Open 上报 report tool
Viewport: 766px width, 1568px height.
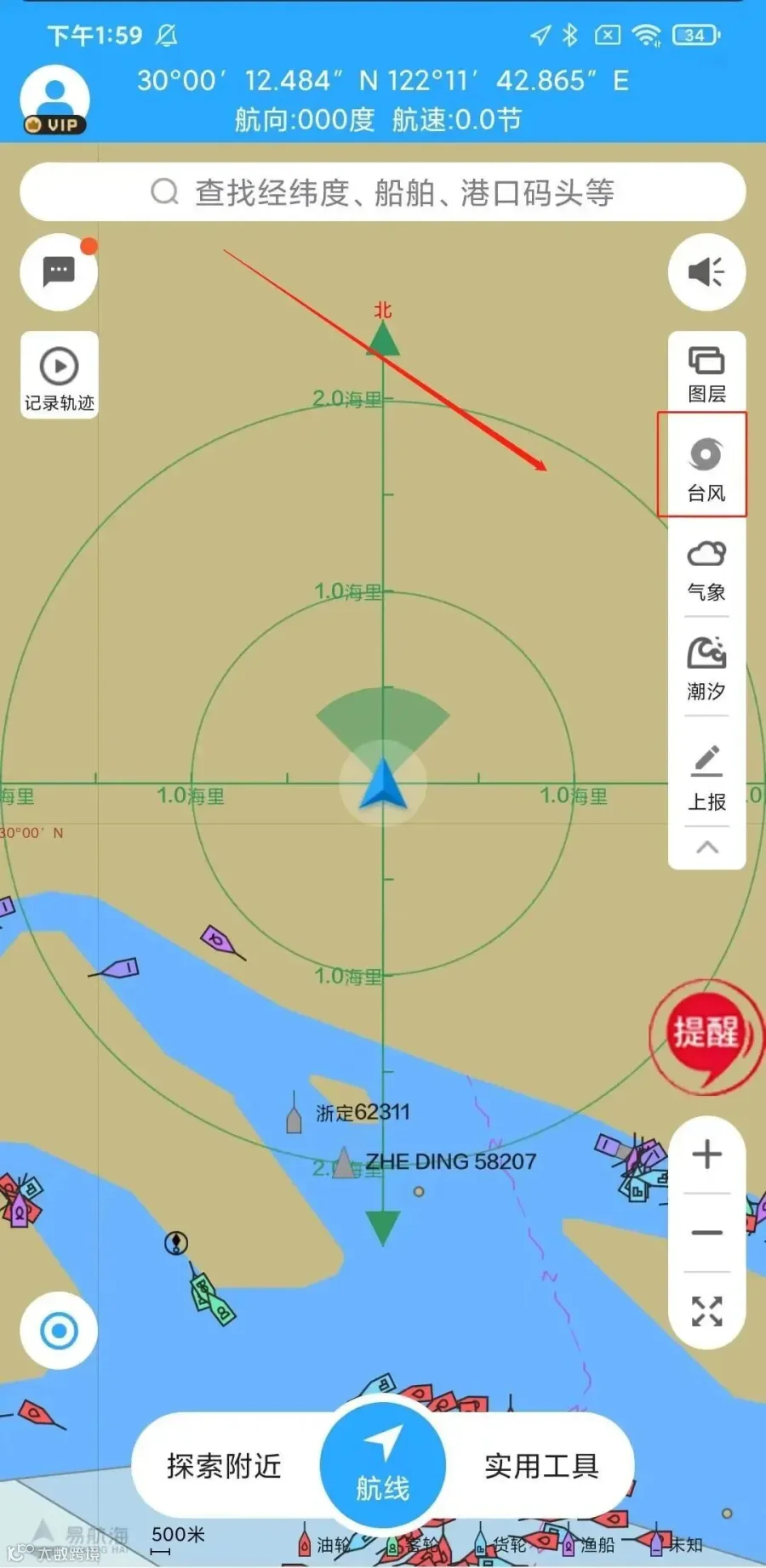[x=706, y=778]
